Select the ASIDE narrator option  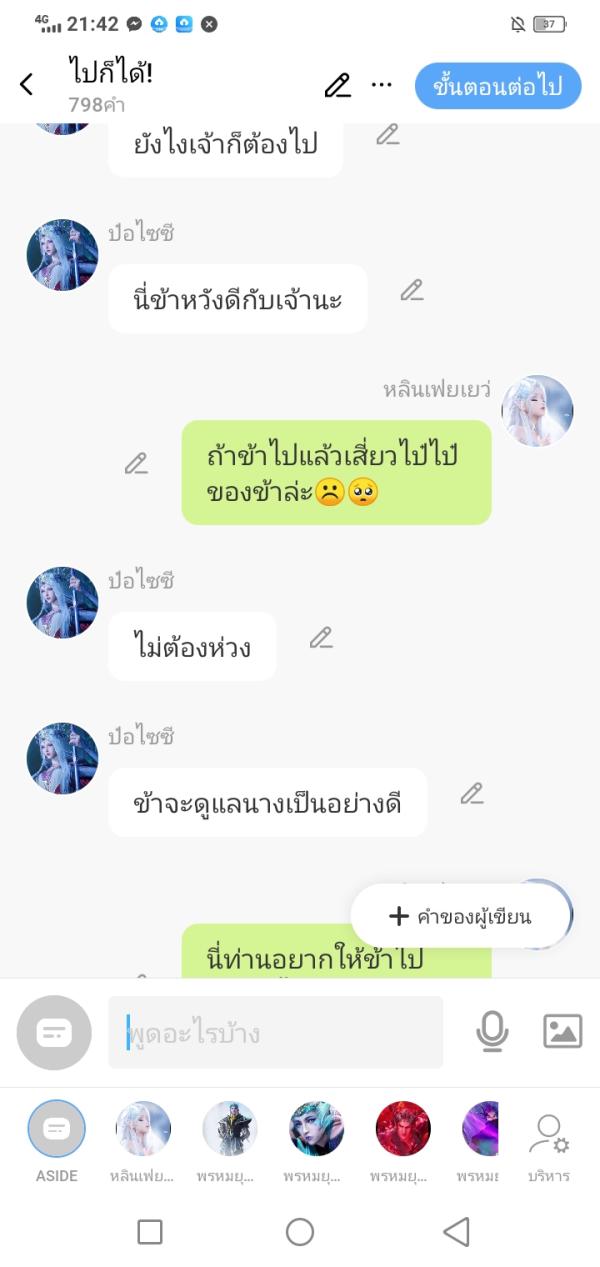pyautogui.click(x=57, y=1130)
